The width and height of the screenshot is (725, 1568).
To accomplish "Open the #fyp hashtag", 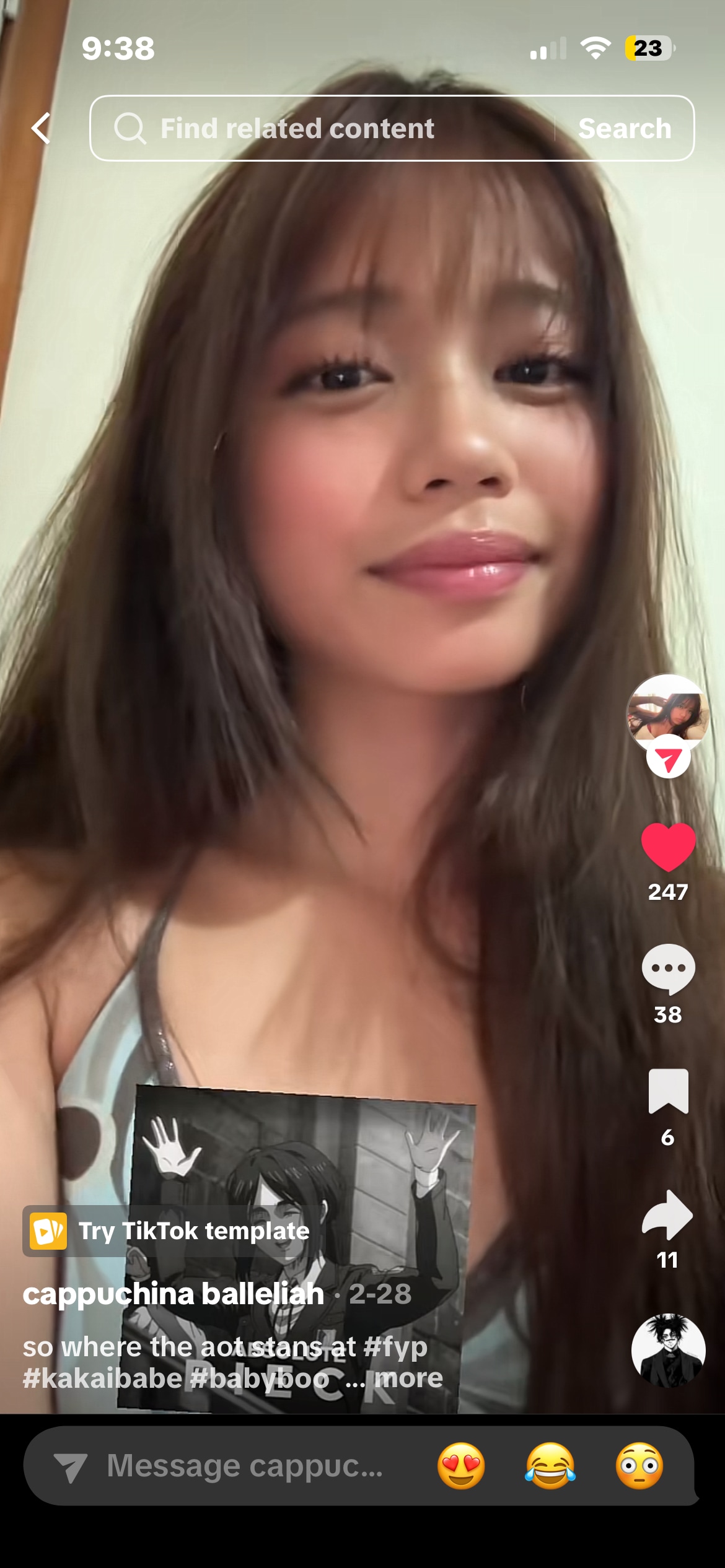I will click(x=395, y=1346).
